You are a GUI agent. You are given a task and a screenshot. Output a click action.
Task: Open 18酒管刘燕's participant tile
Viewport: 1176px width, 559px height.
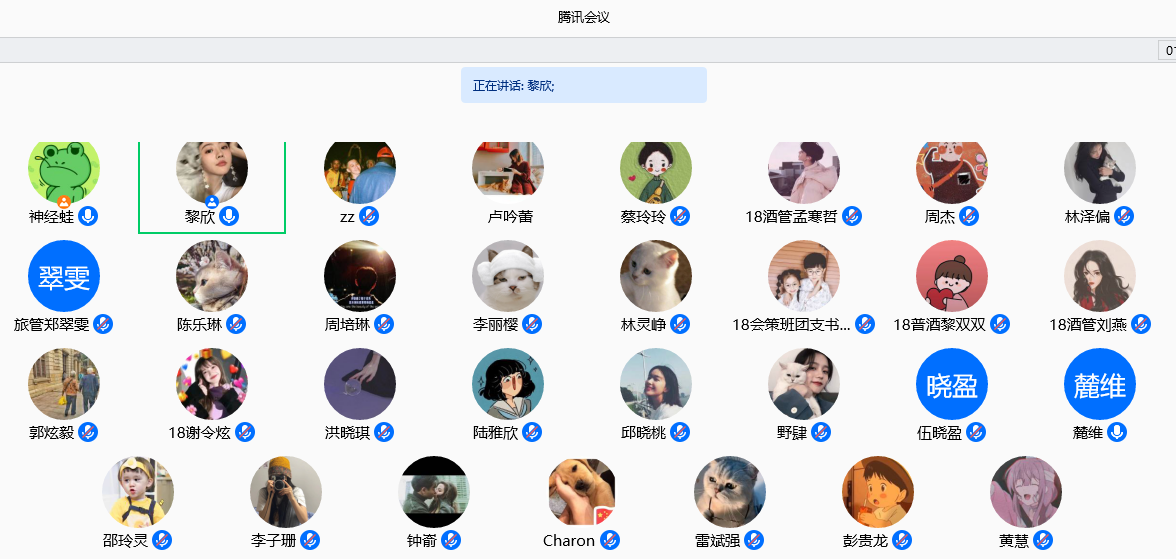click(x=1100, y=276)
